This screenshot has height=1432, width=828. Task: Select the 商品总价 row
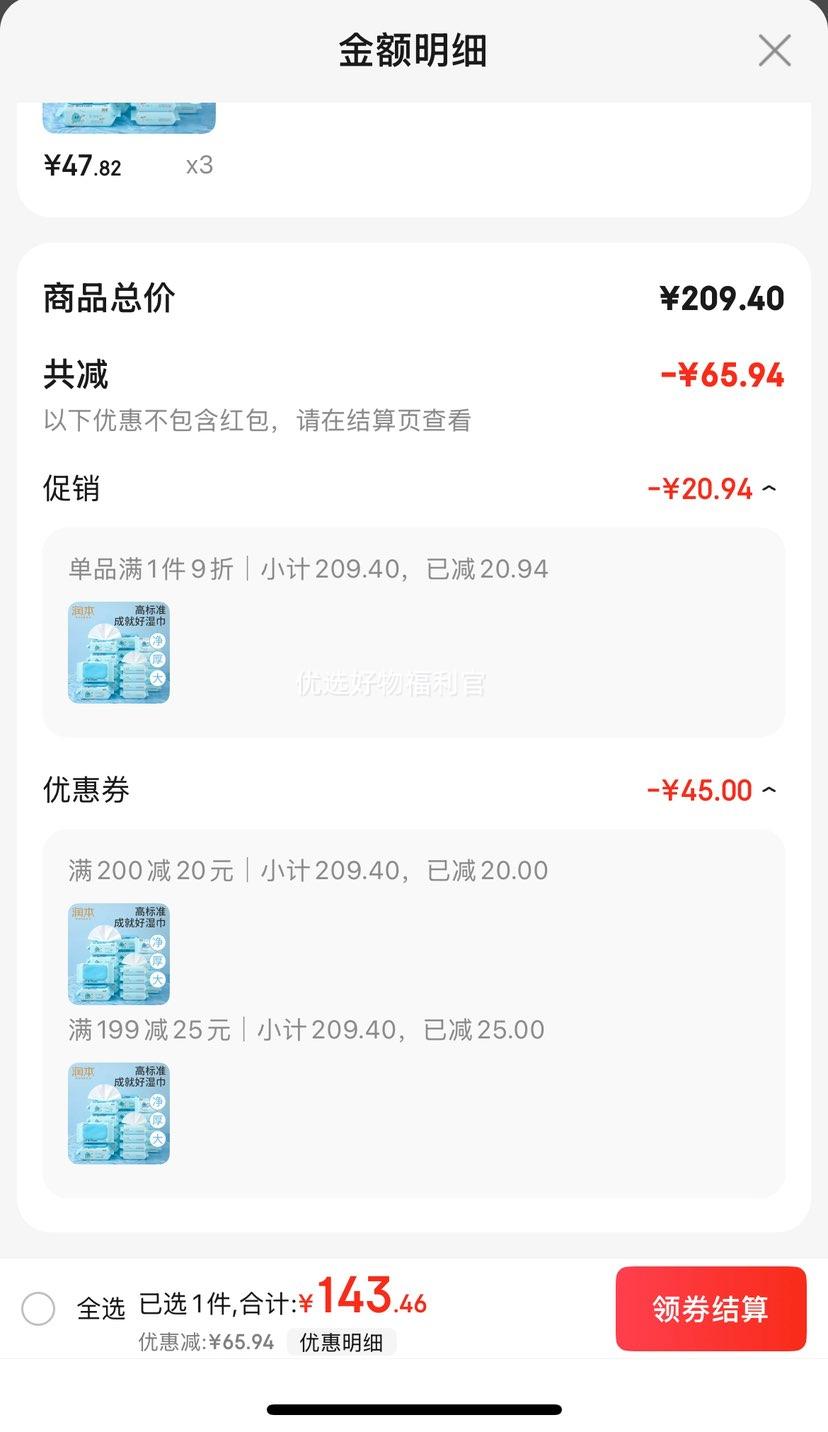[x=400, y=297]
